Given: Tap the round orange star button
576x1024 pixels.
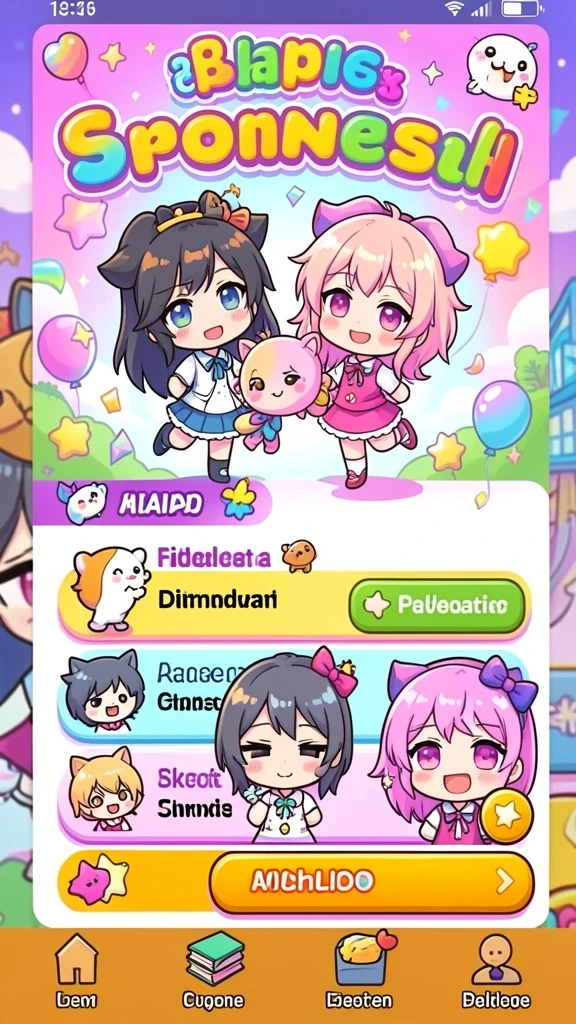Looking at the screenshot, I should (x=506, y=816).
